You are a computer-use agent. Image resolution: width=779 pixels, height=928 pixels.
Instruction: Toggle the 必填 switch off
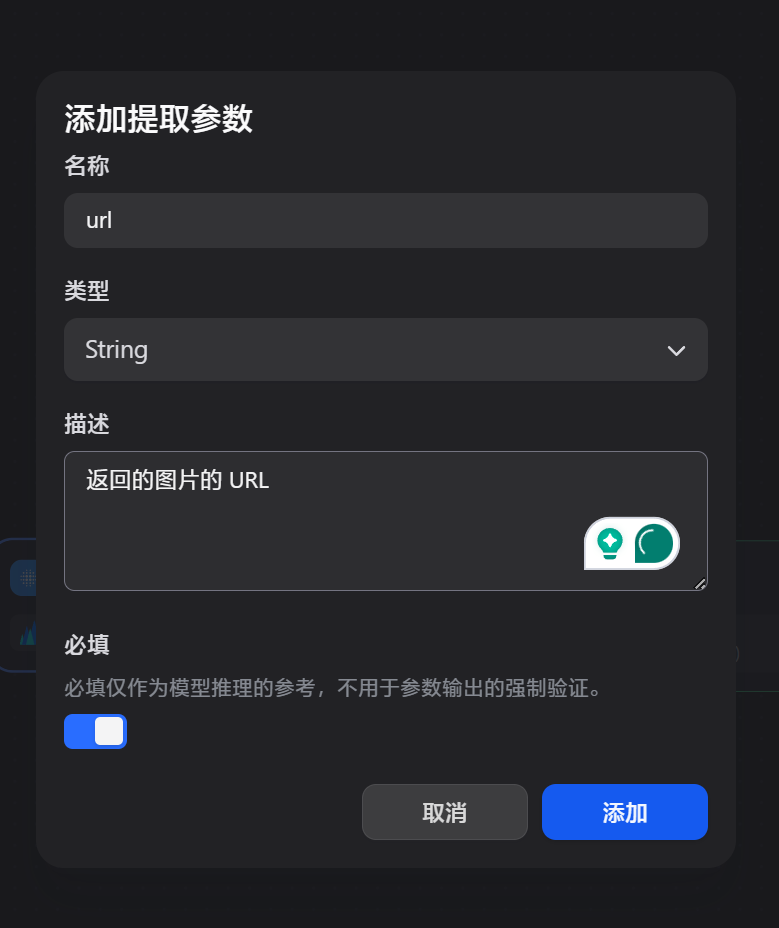95,731
